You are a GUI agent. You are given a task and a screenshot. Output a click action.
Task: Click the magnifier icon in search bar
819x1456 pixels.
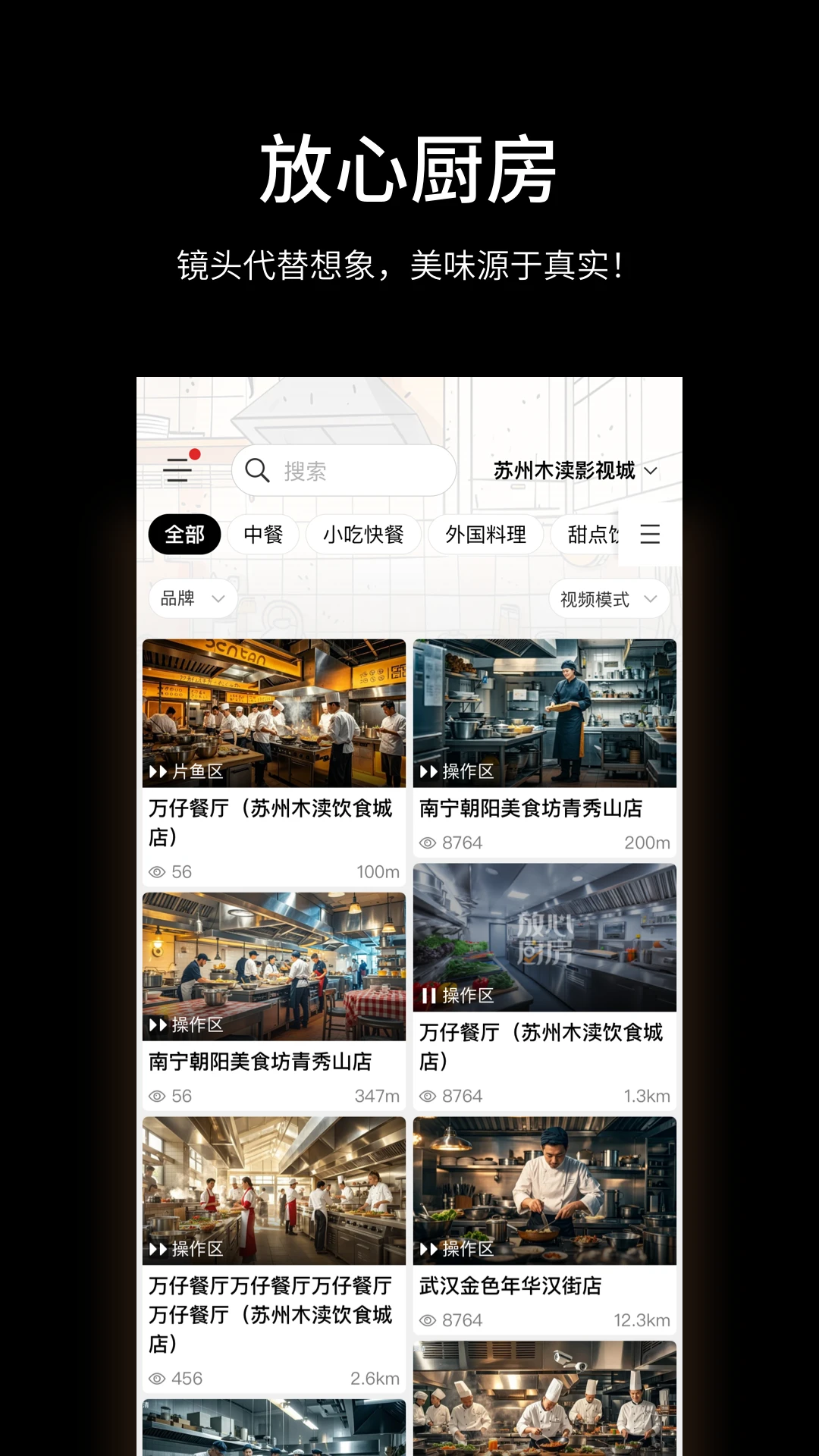pos(257,470)
